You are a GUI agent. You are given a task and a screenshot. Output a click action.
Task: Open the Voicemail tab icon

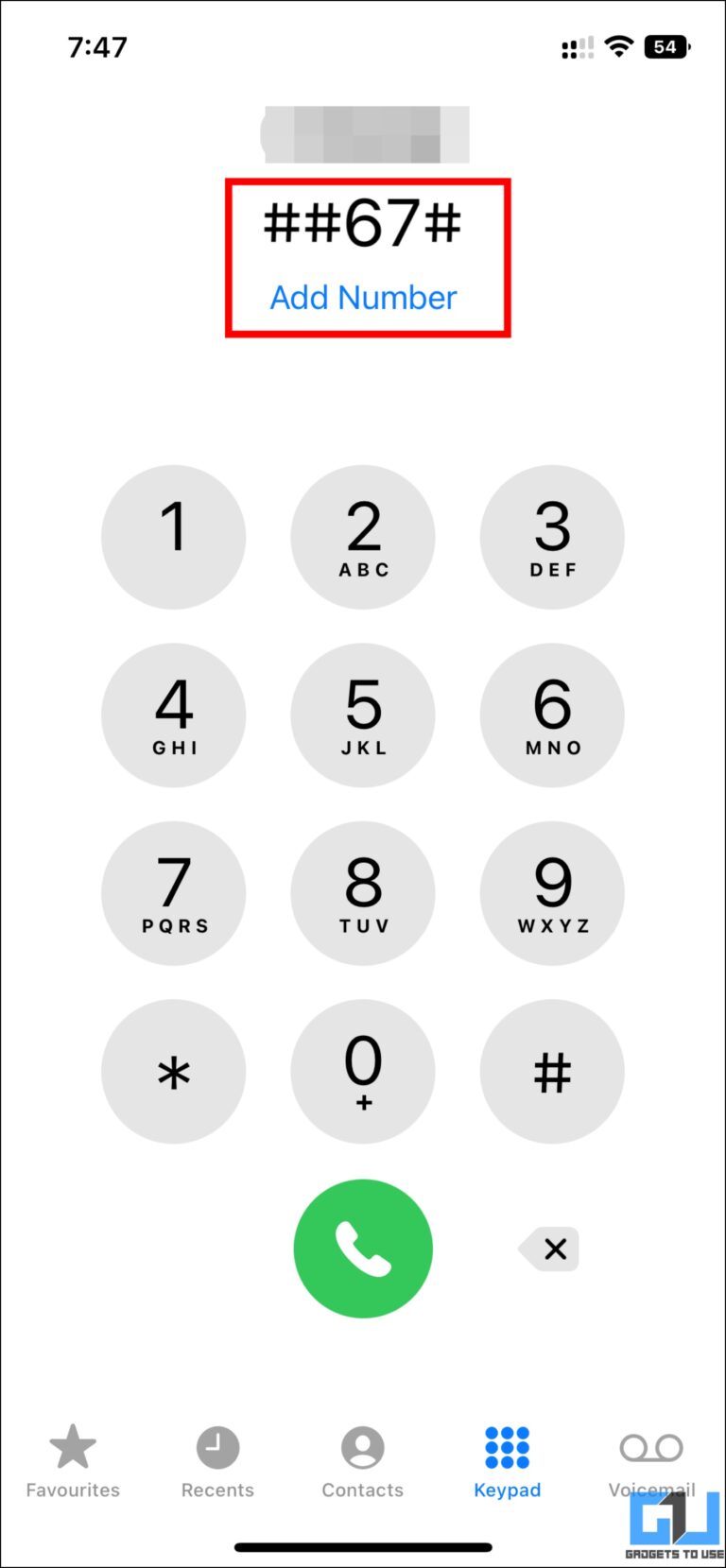pyautogui.click(x=651, y=1446)
